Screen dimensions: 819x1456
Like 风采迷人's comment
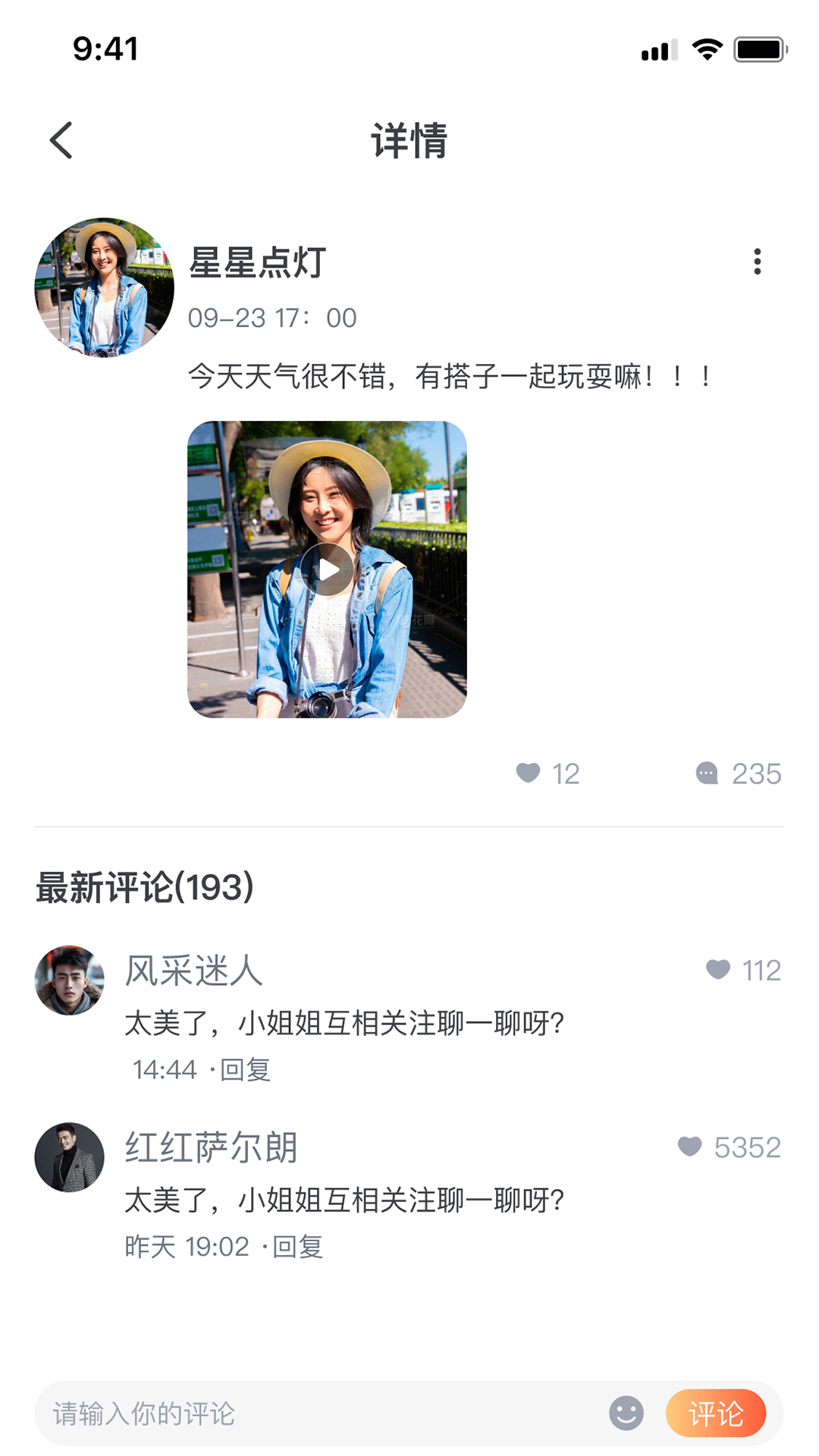[x=718, y=970]
